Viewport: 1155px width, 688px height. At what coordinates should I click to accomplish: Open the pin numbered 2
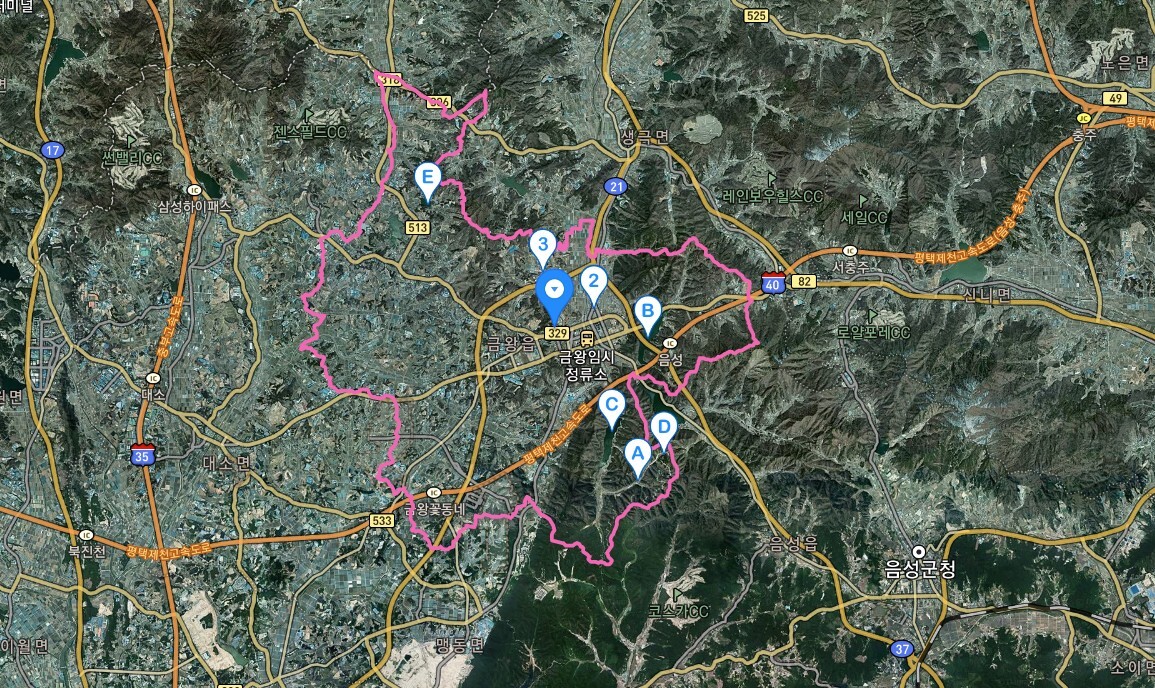[x=593, y=282]
